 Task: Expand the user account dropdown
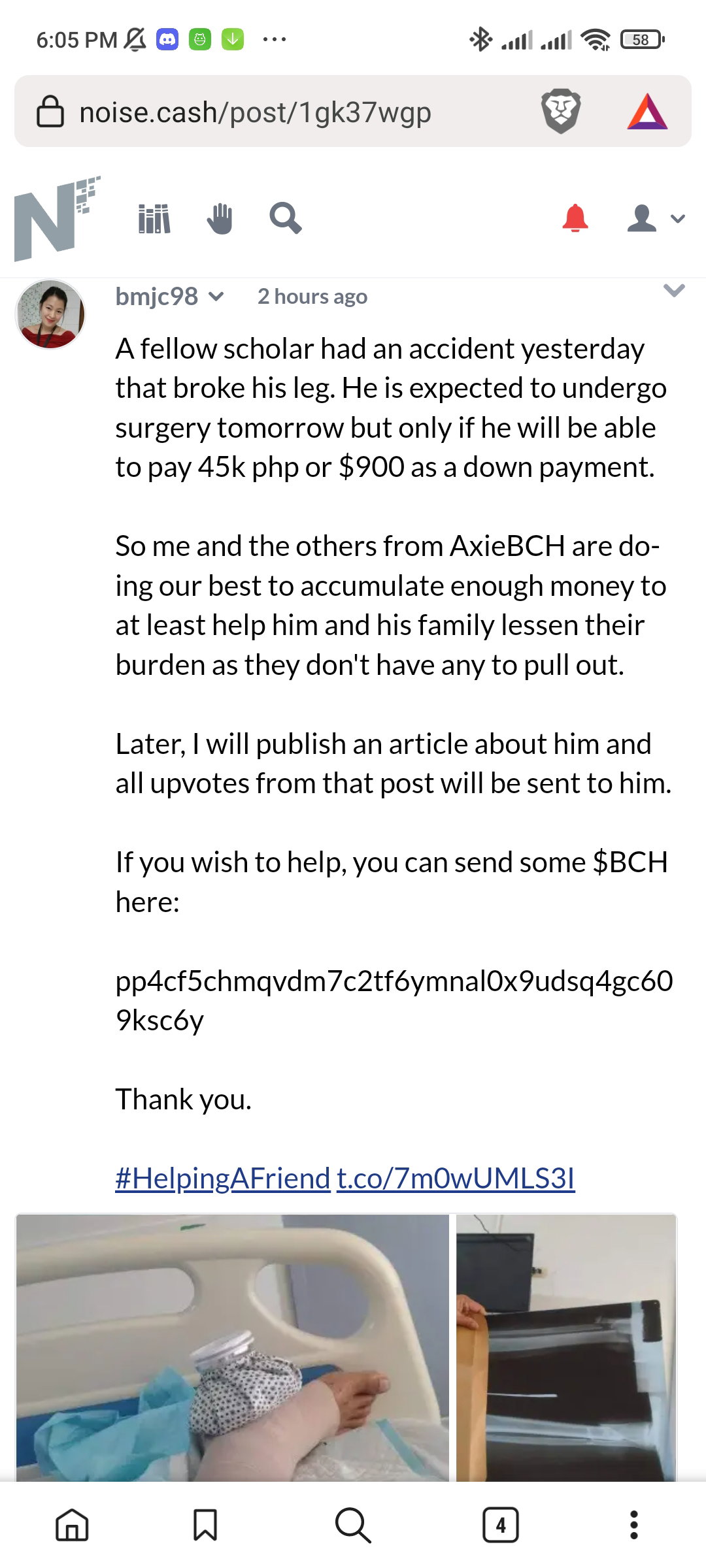(656, 218)
